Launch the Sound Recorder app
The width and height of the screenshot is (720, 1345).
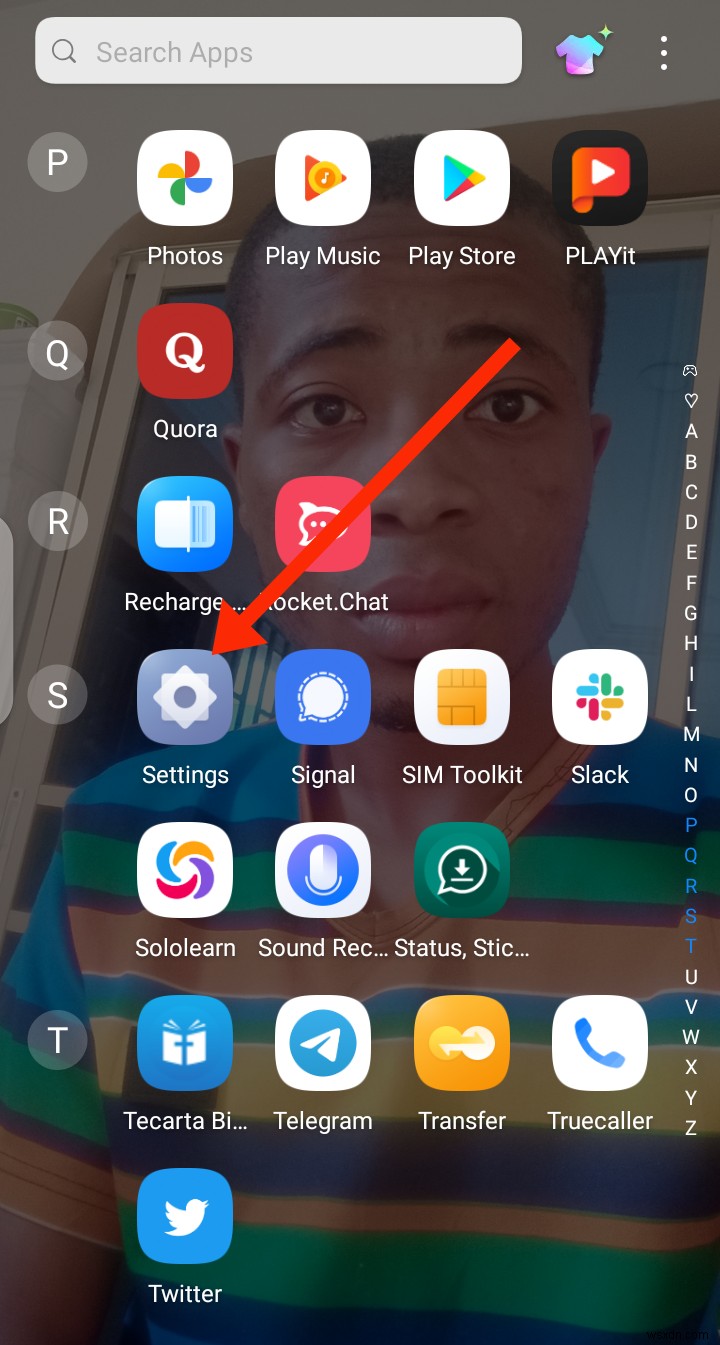[322, 870]
